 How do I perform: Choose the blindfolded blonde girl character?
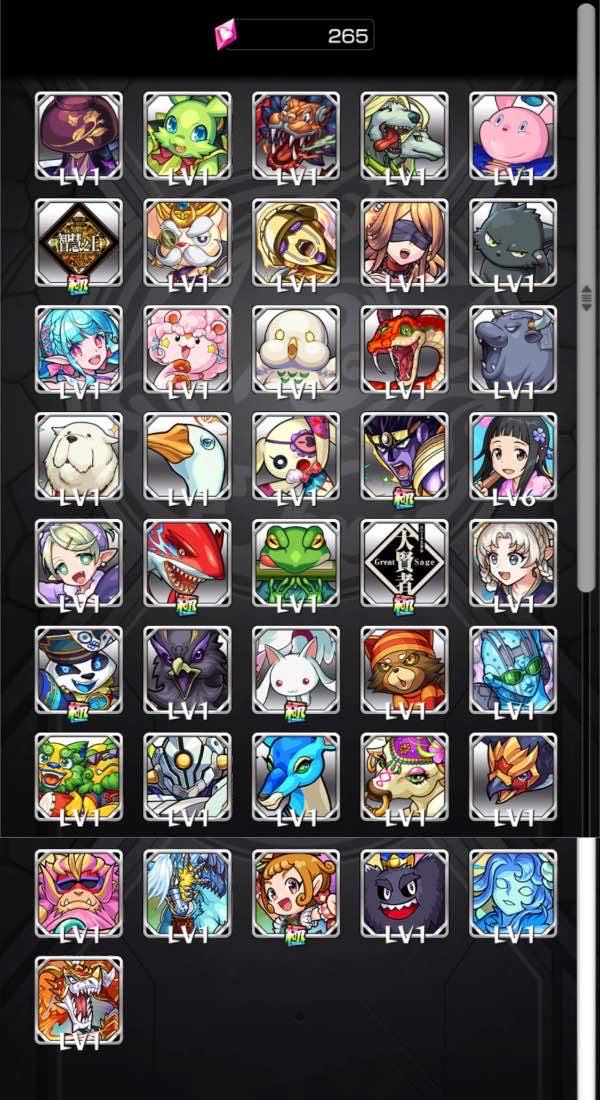coord(405,242)
